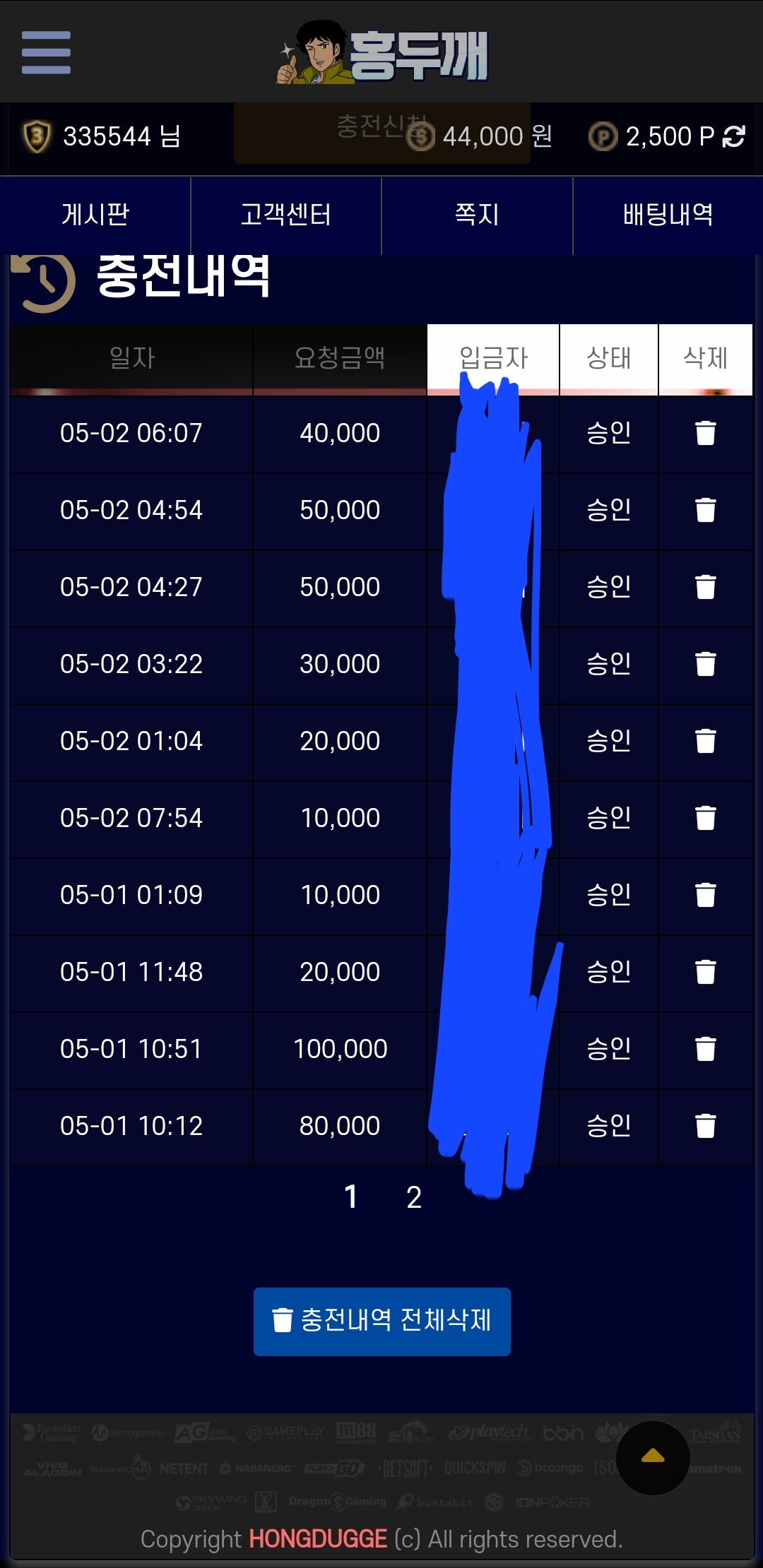The width and height of the screenshot is (763, 1568).
Task: Open 쪽지 messages
Action: click(477, 215)
